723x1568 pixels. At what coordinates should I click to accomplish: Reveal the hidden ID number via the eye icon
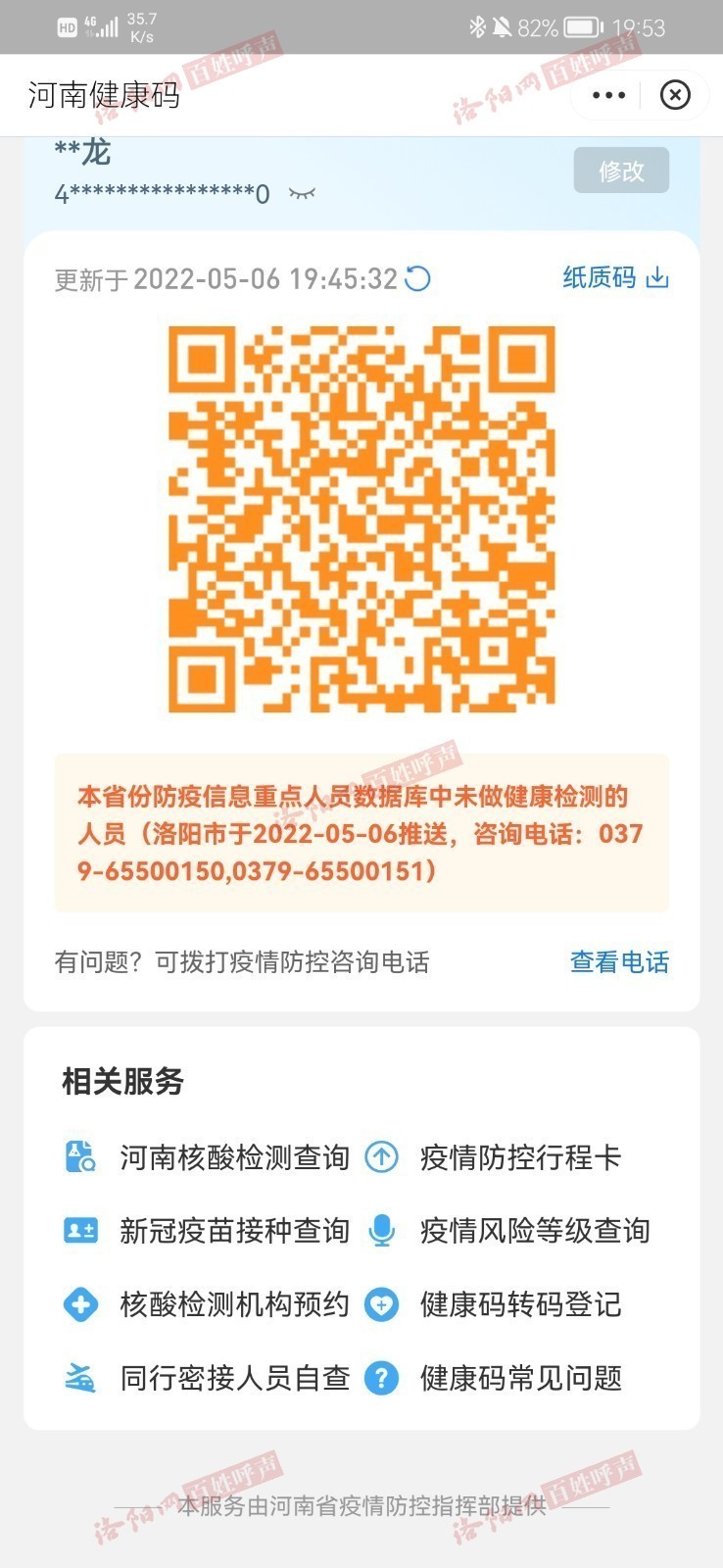click(x=302, y=193)
